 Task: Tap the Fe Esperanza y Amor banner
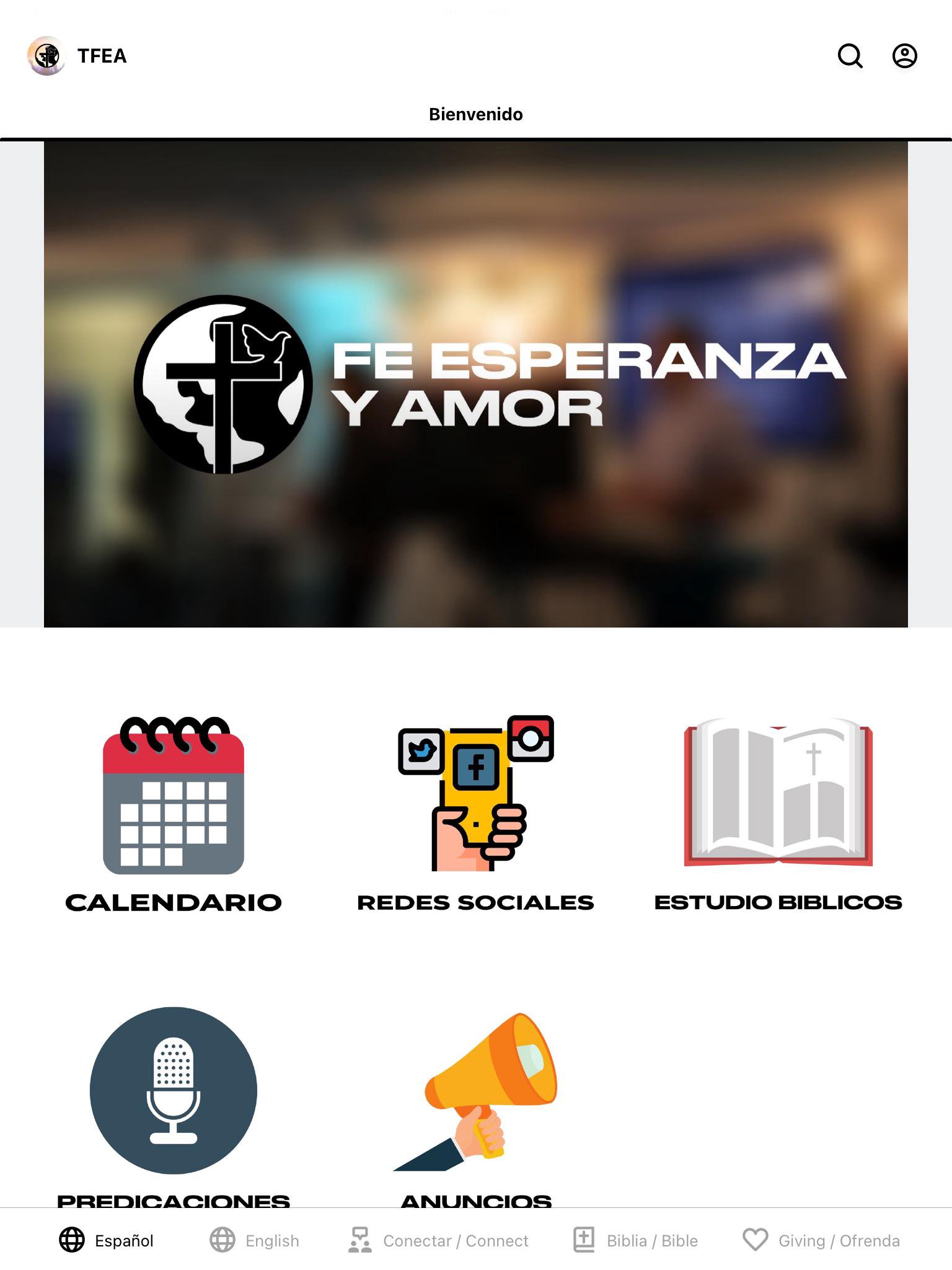tap(476, 384)
